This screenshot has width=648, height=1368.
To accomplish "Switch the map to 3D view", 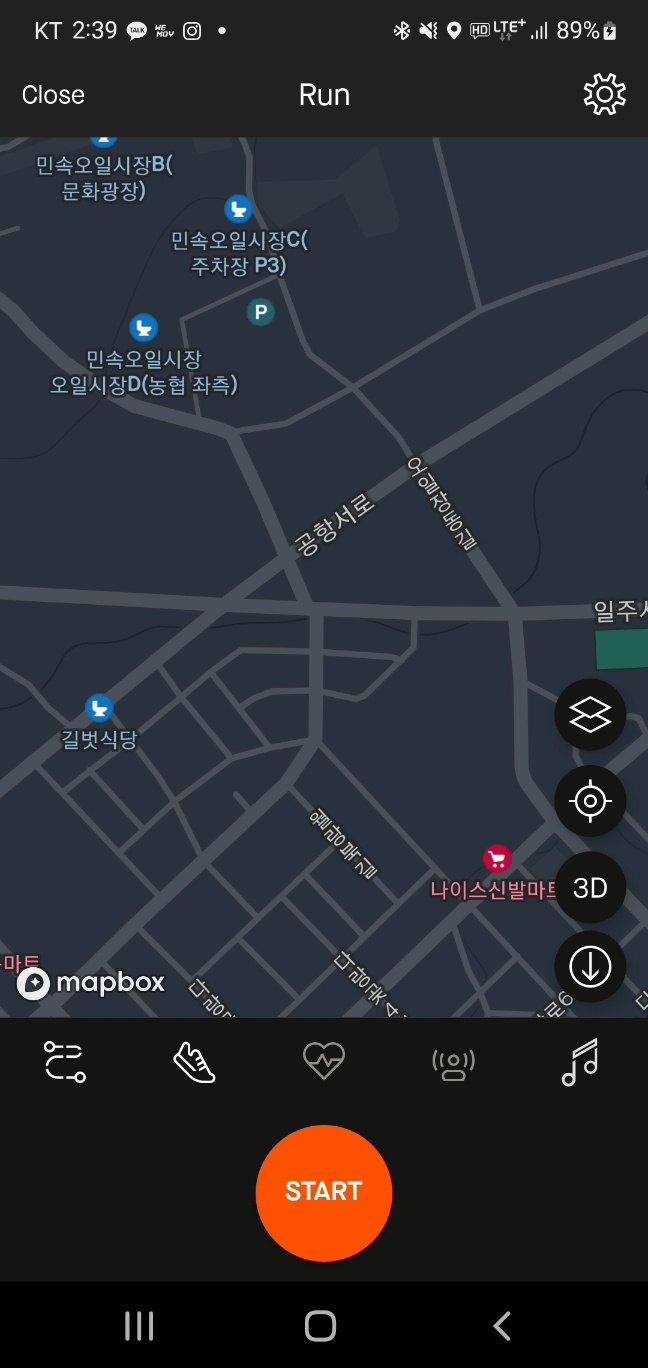I will [x=590, y=888].
